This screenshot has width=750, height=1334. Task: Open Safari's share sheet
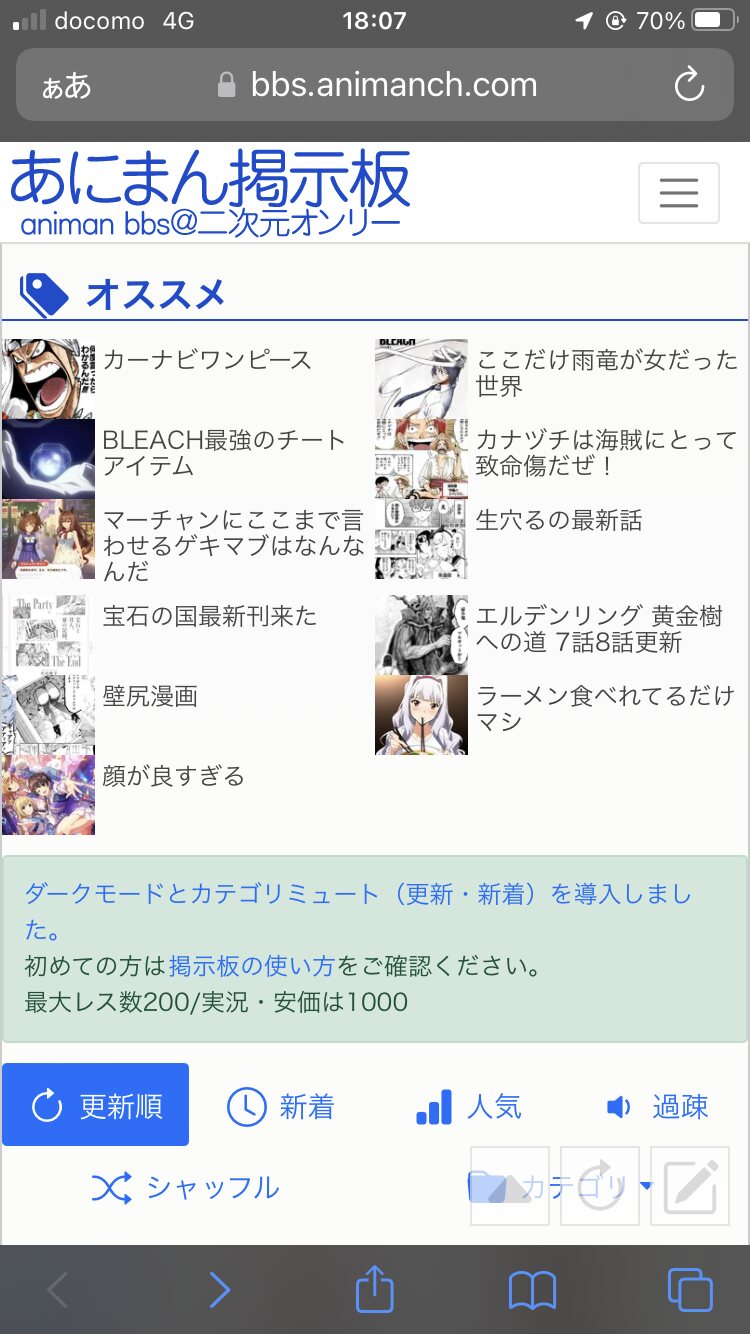(x=375, y=1288)
